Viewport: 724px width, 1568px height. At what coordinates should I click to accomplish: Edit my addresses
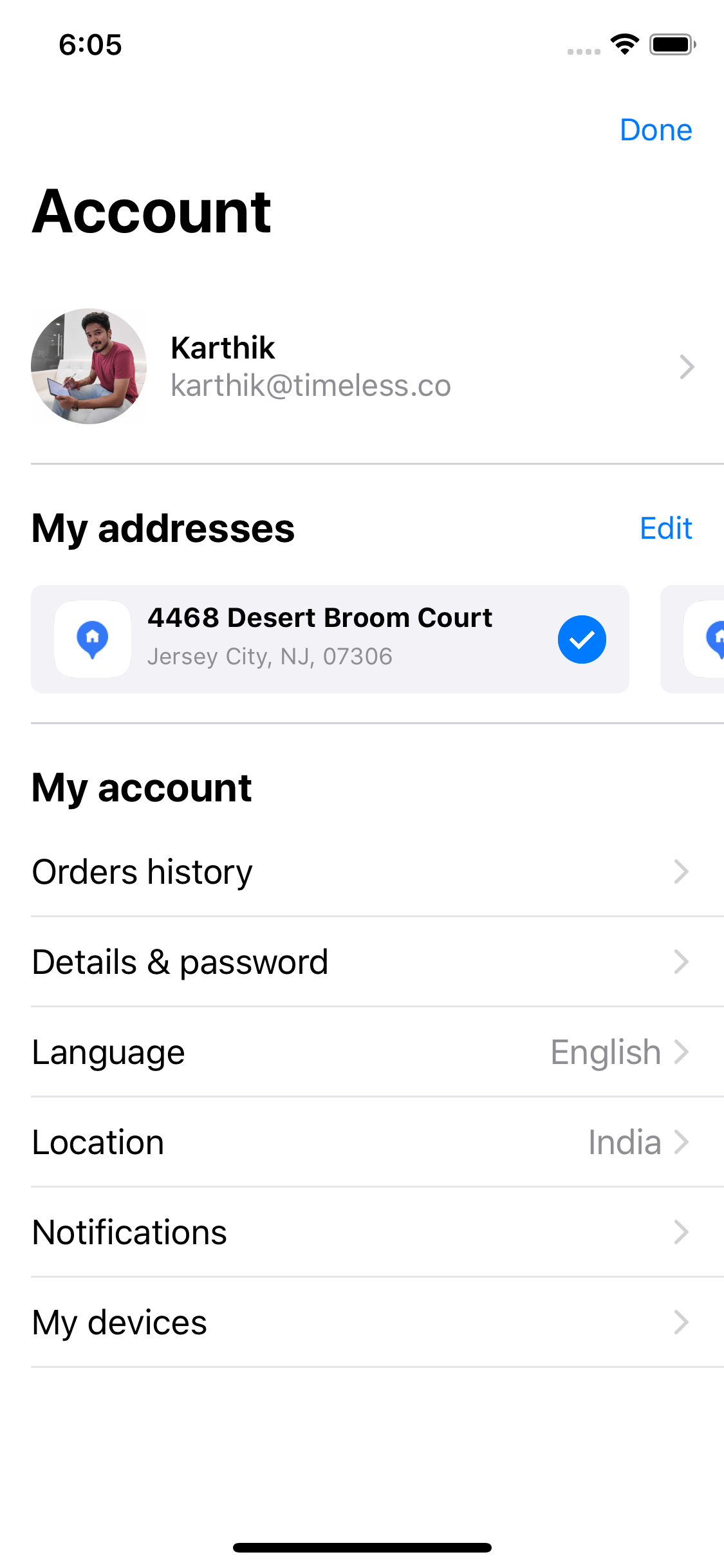click(665, 528)
